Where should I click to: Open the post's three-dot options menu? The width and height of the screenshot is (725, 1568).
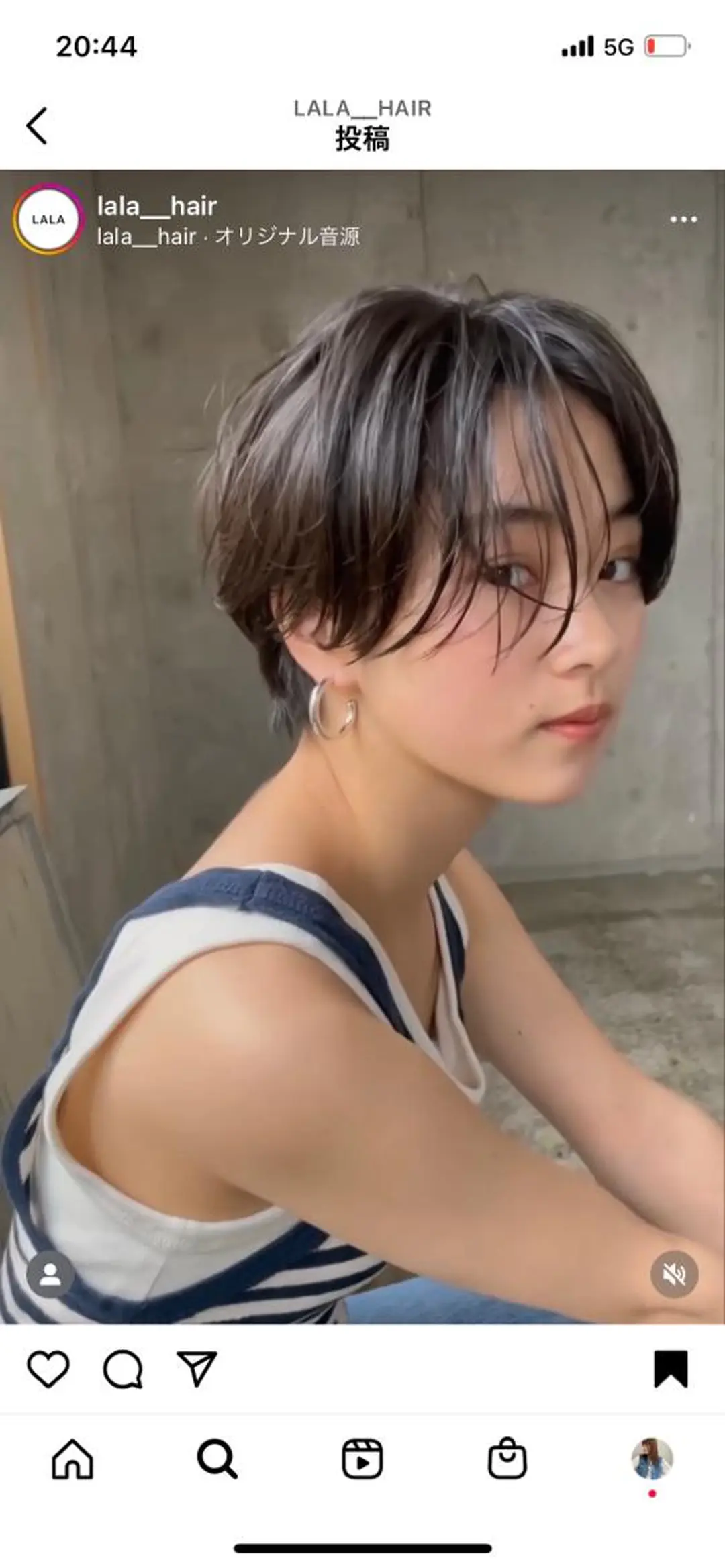tap(683, 219)
